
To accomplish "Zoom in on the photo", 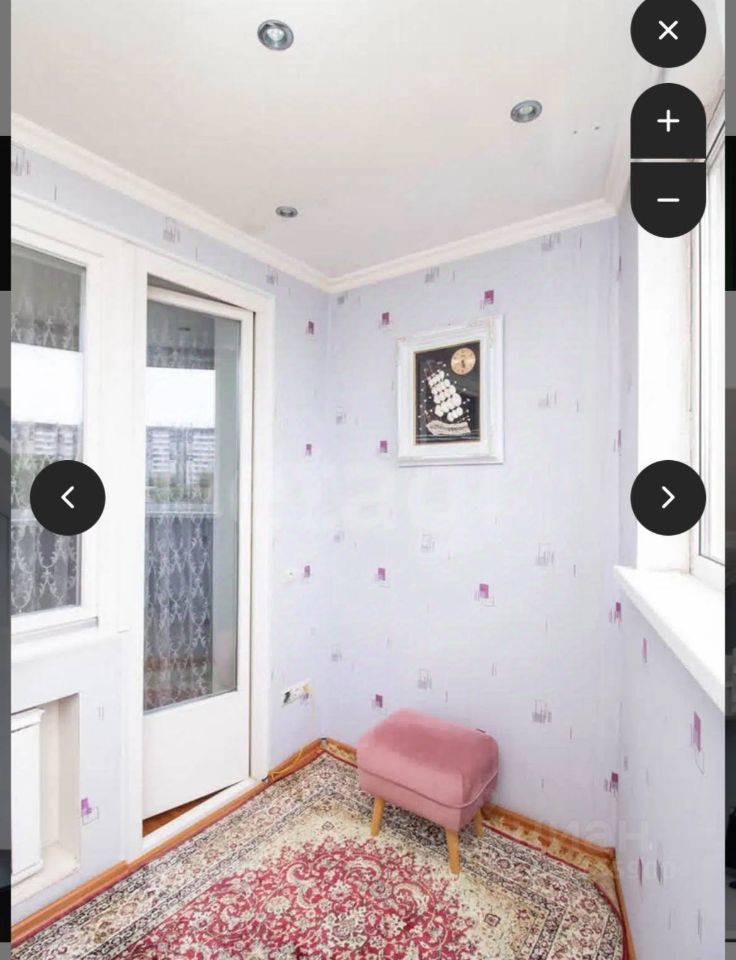I will (x=668, y=121).
